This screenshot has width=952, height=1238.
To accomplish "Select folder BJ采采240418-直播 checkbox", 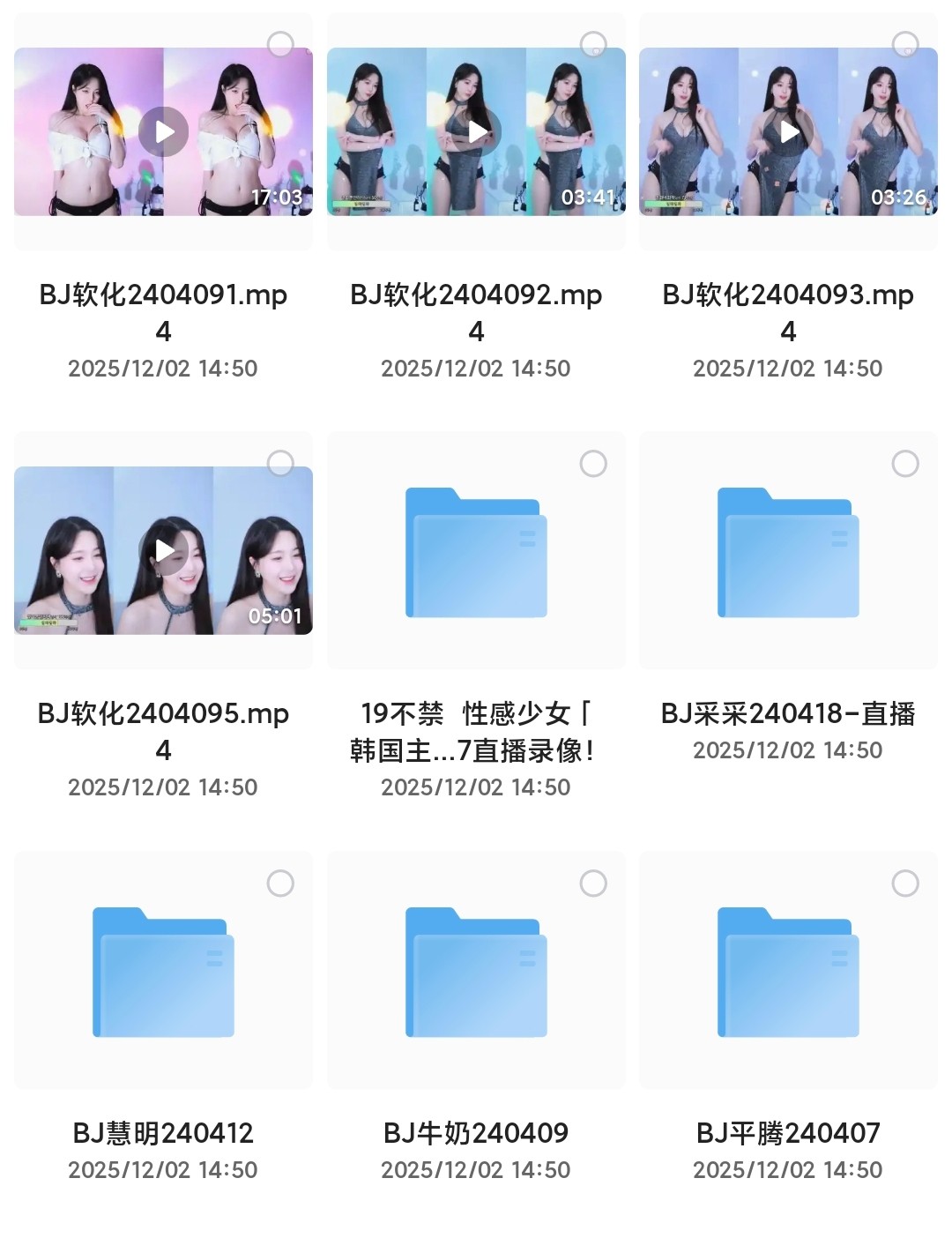I will point(905,463).
